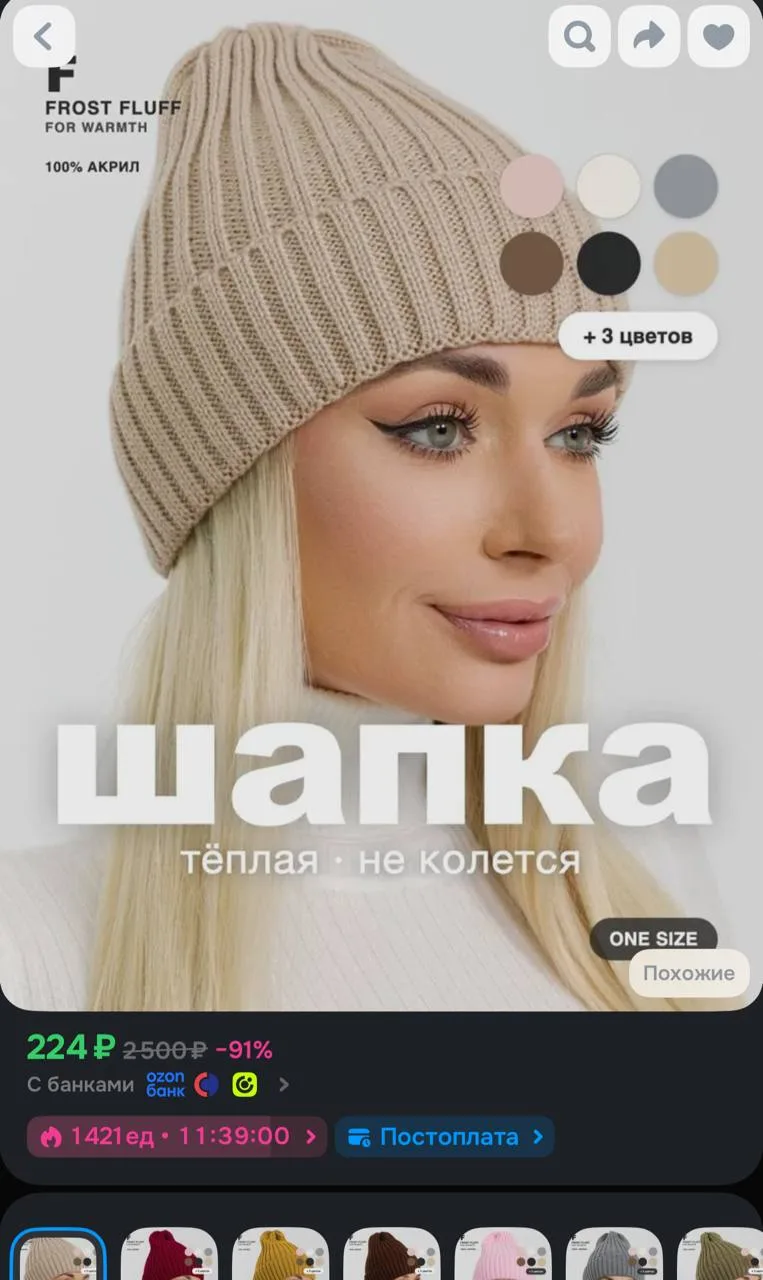
Task: Open the Постоплата option
Action: pyautogui.click(x=444, y=1137)
